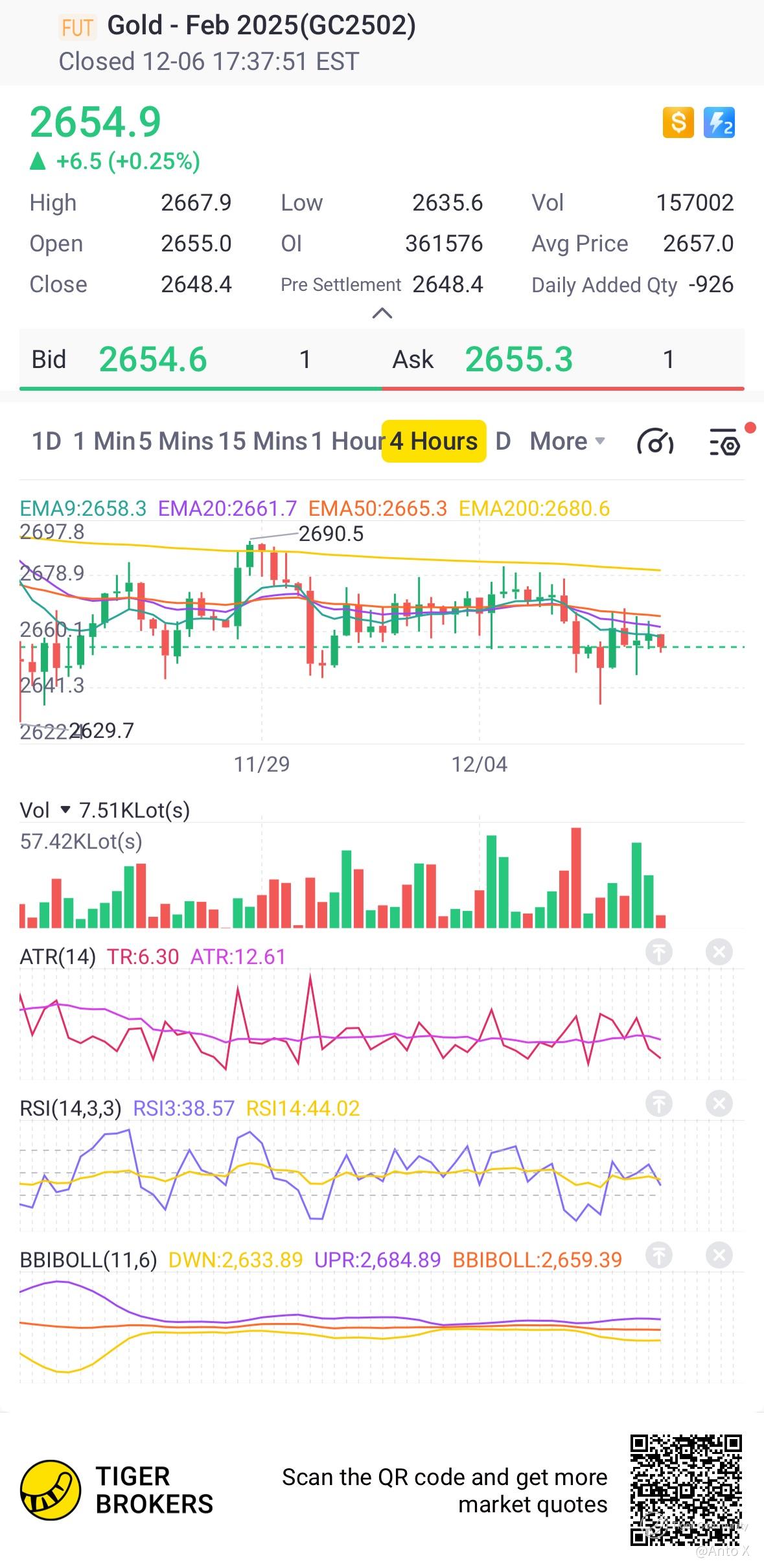This screenshot has height=1568, width=764.
Task: Move the RSI panel to top
Action: (659, 1103)
